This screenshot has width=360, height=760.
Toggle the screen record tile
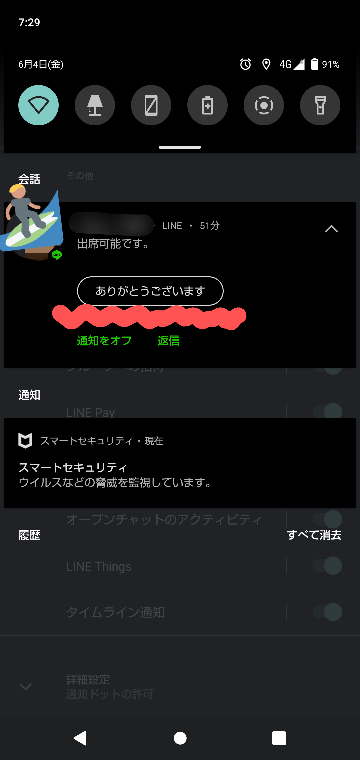coord(264,105)
